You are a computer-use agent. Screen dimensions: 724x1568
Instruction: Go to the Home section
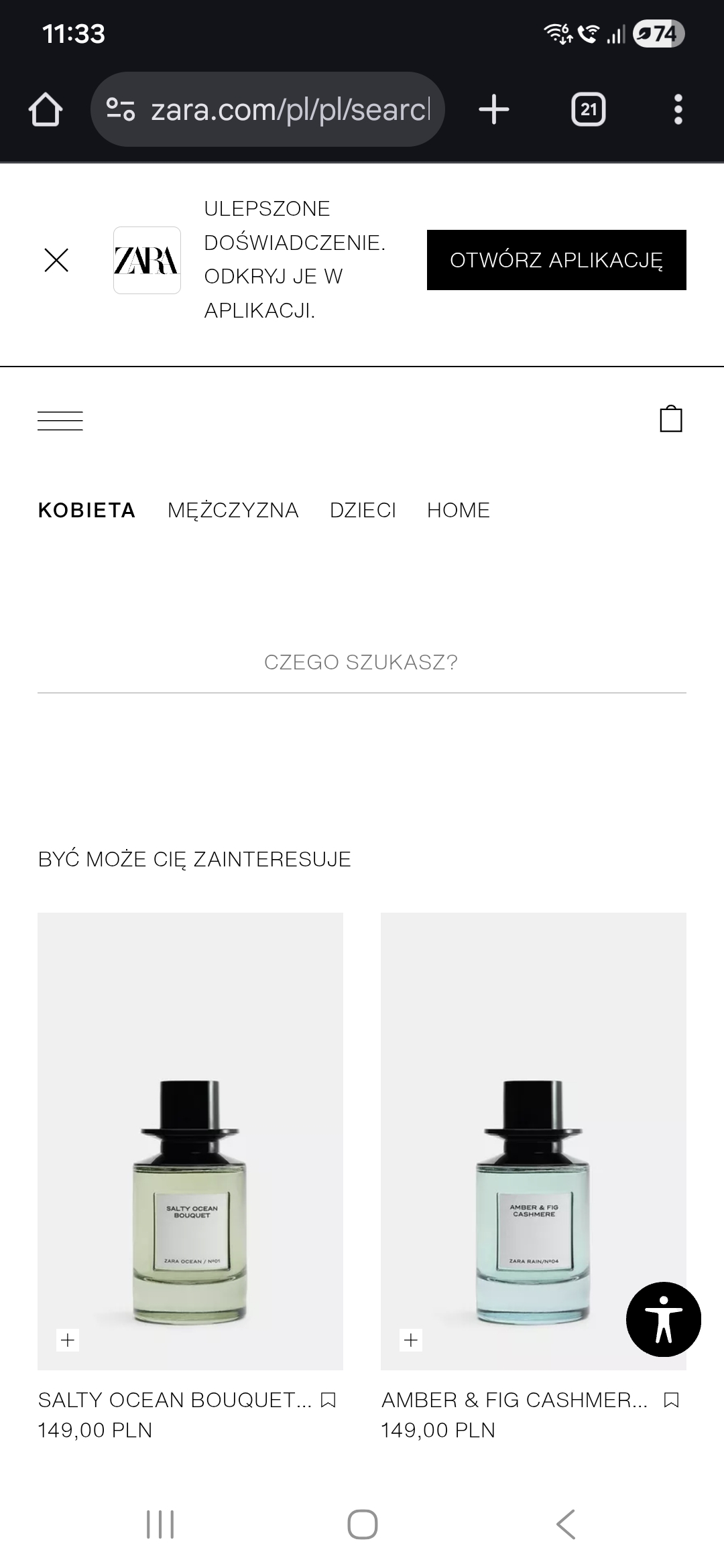[x=459, y=510]
